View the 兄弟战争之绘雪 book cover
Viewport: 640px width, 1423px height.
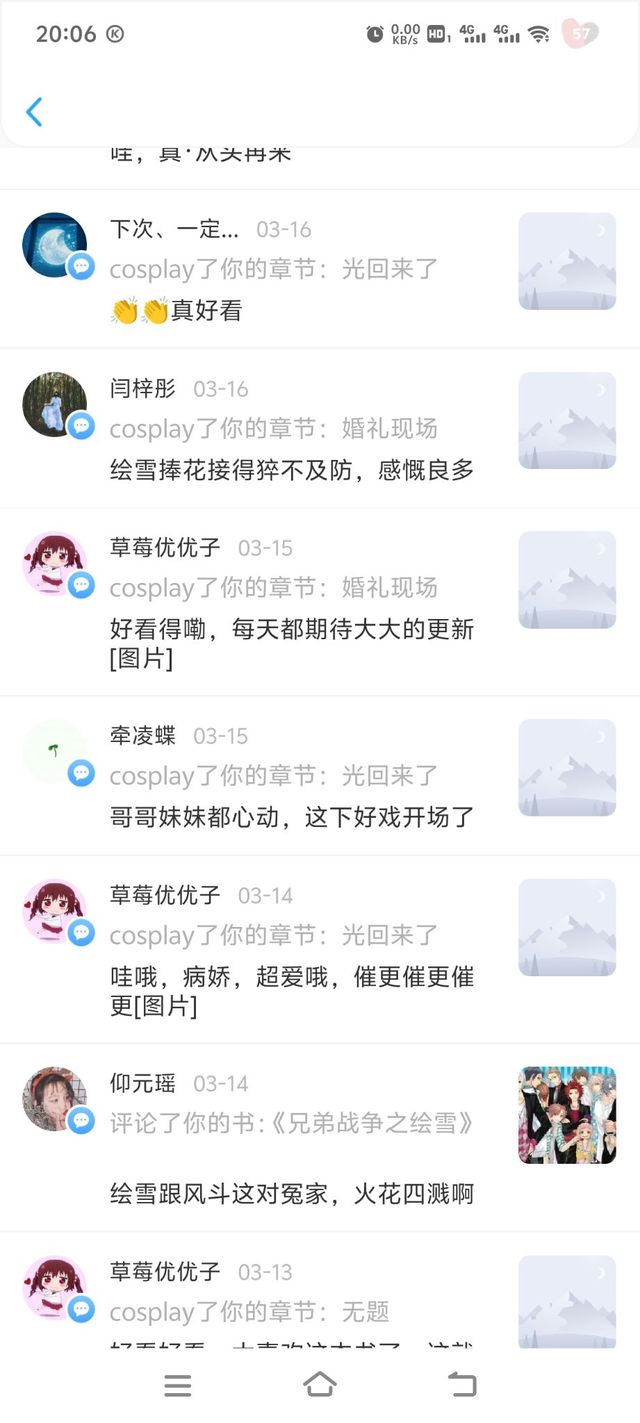click(x=567, y=1115)
